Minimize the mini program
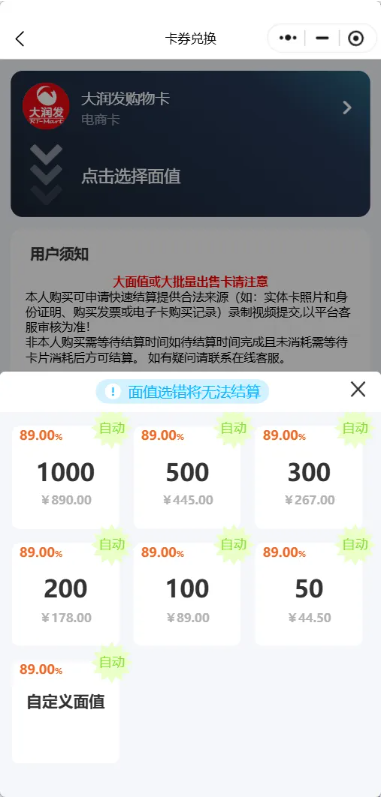 point(322,38)
